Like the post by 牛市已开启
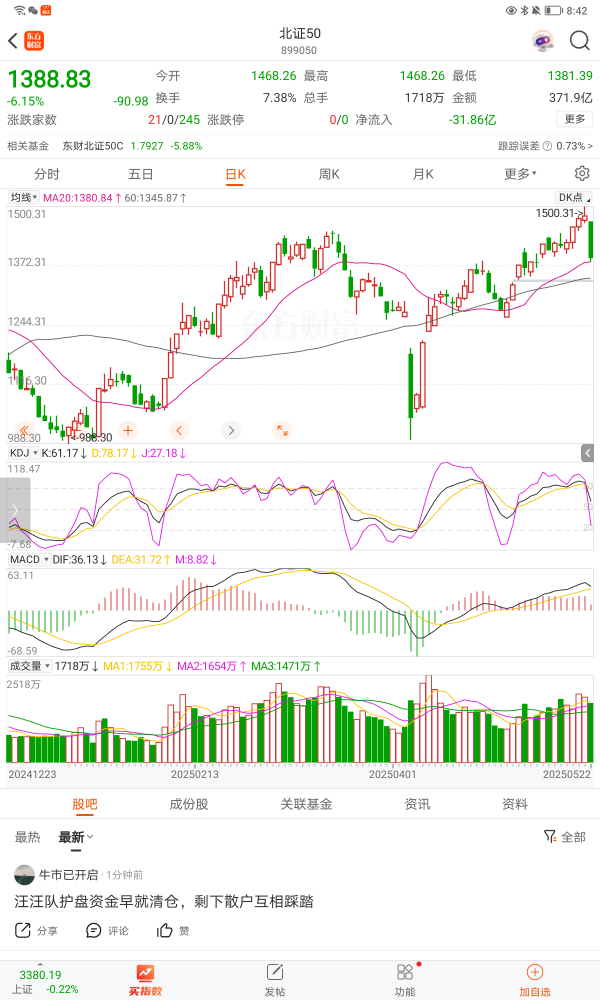This screenshot has width=600, height=1000. pyautogui.click(x=173, y=930)
